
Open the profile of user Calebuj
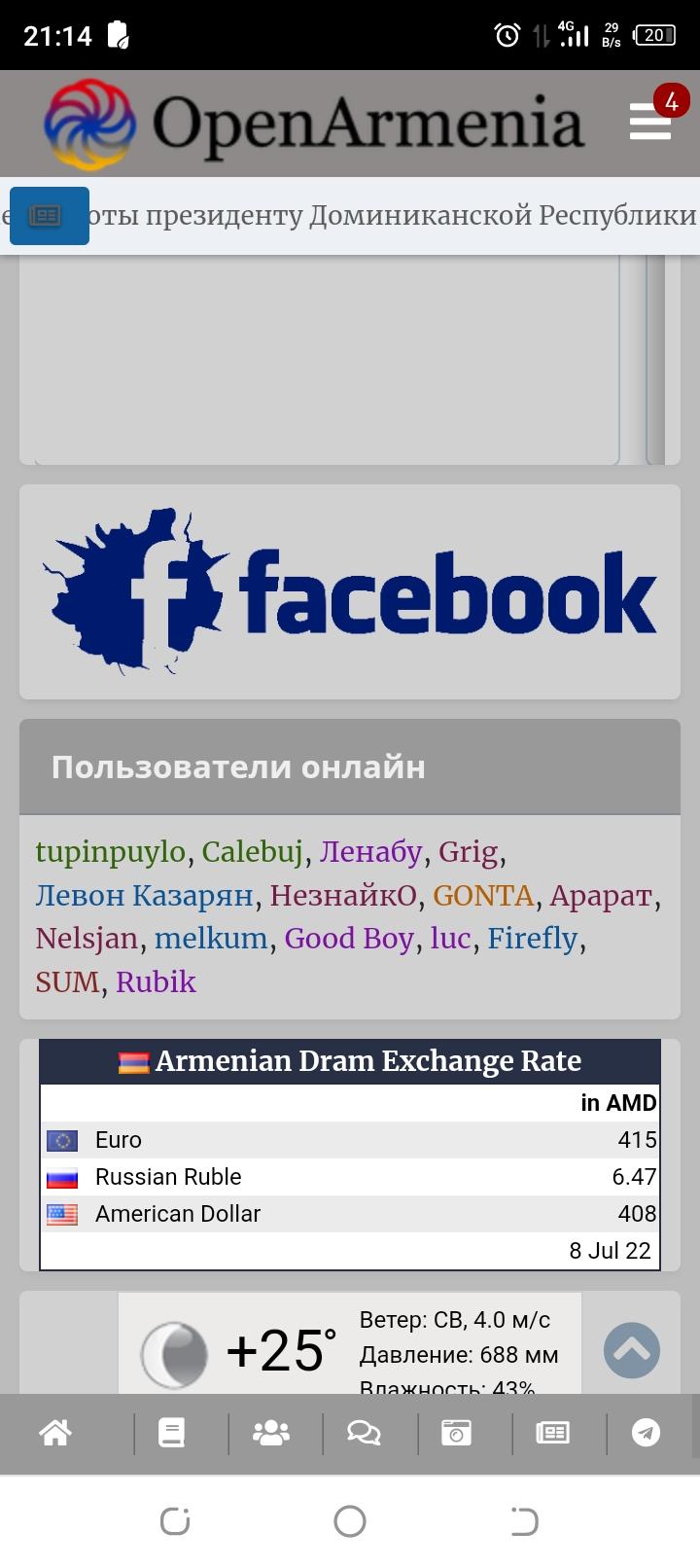252,852
